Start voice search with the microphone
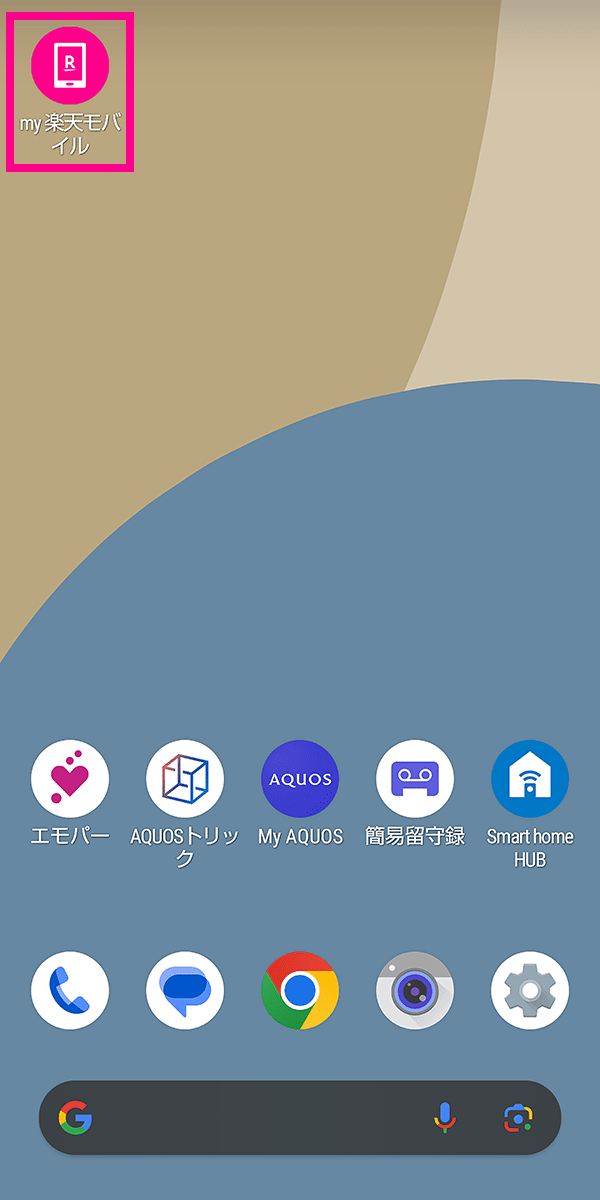This screenshot has width=600, height=1200. [x=445, y=1118]
